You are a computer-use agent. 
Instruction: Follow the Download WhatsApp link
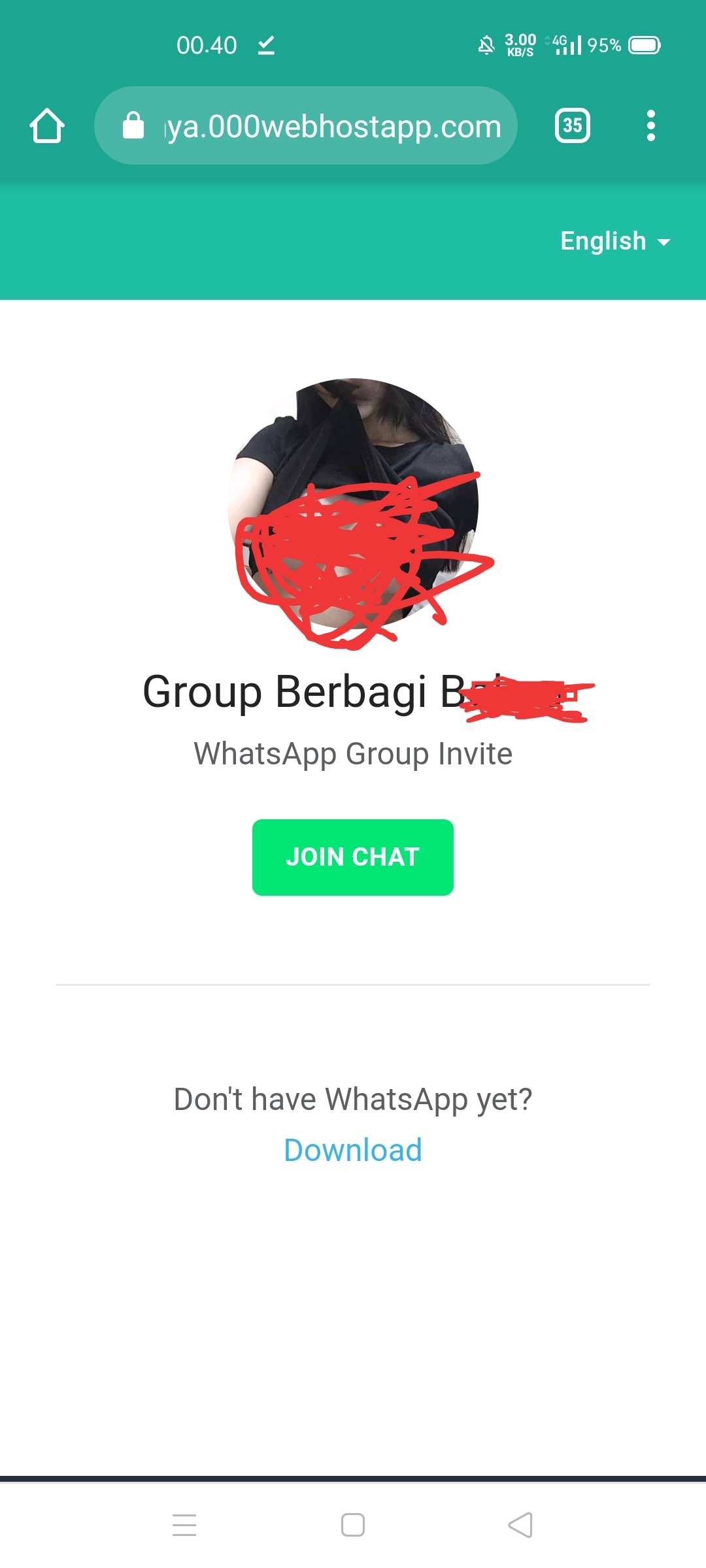[x=353, y=1150]
